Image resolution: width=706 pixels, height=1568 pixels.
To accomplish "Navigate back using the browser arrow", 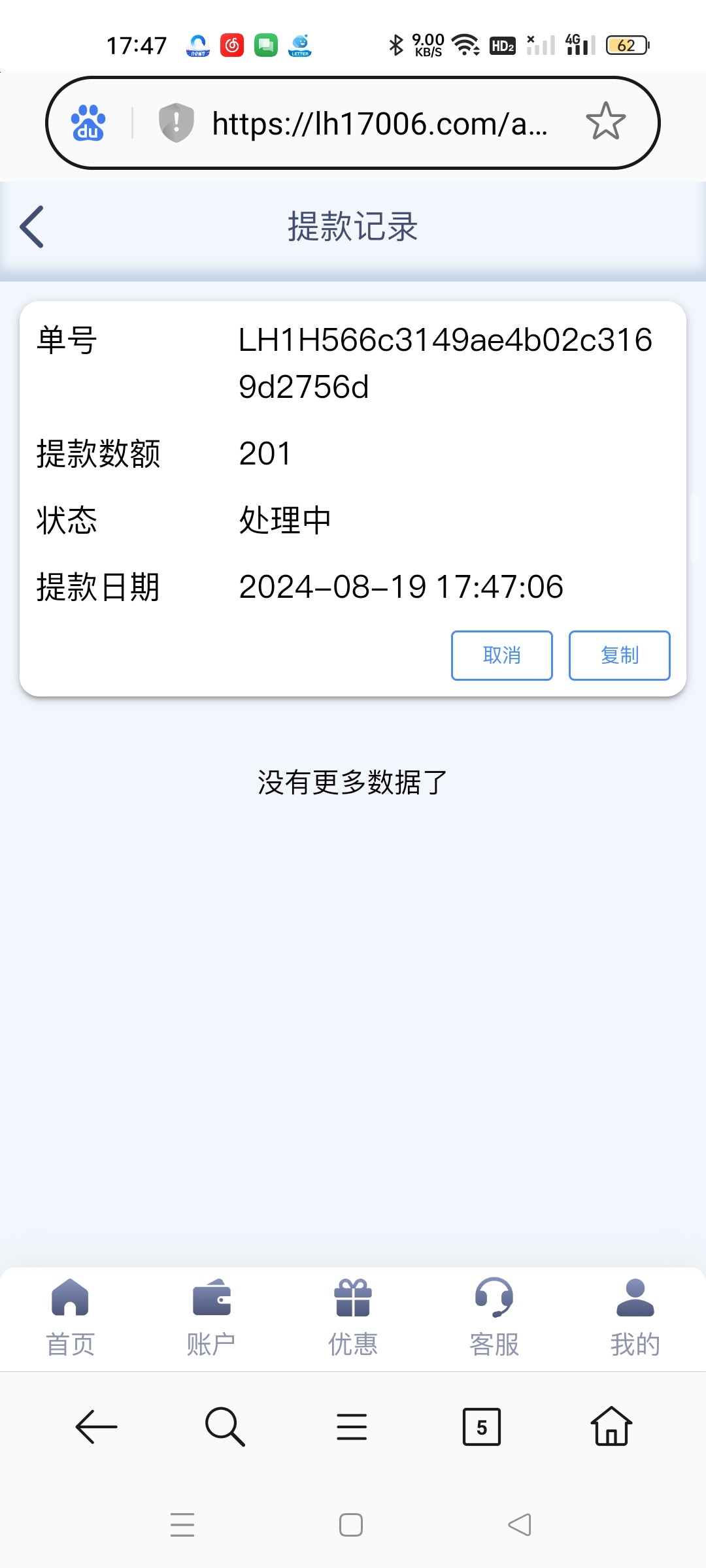I will click(96, 1427).
